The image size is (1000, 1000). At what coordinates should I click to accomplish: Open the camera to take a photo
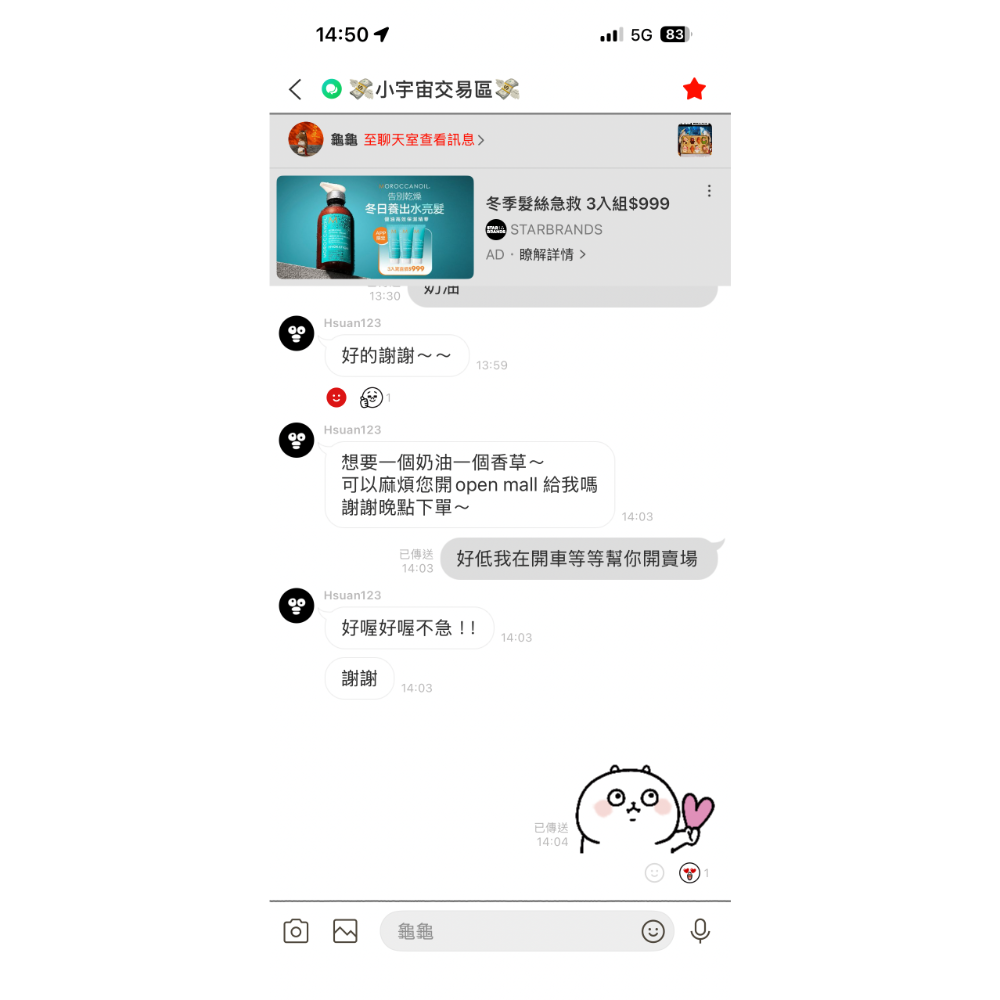tap(296, 931)
